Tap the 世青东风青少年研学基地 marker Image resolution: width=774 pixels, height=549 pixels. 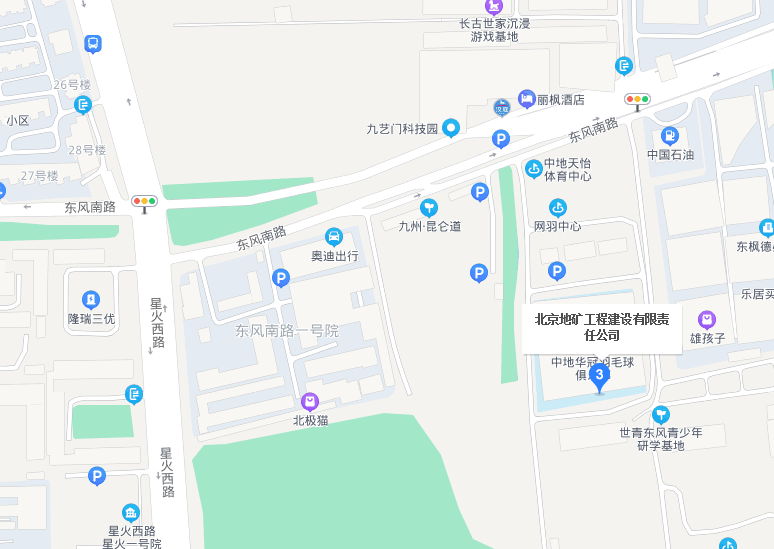[661, 414]
